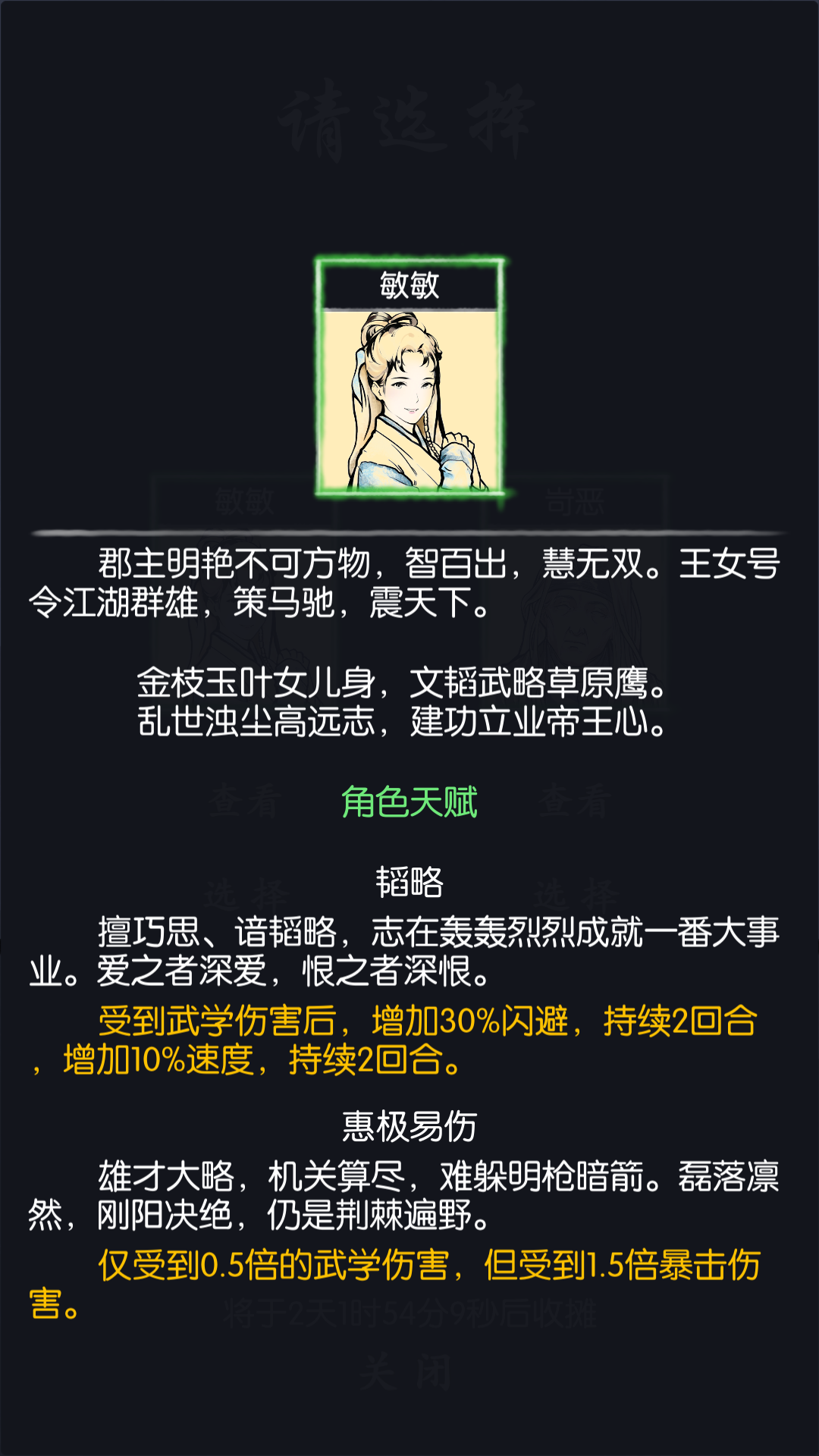
Task: Tap the 敏敏 character card
Action: pos(409,378)
